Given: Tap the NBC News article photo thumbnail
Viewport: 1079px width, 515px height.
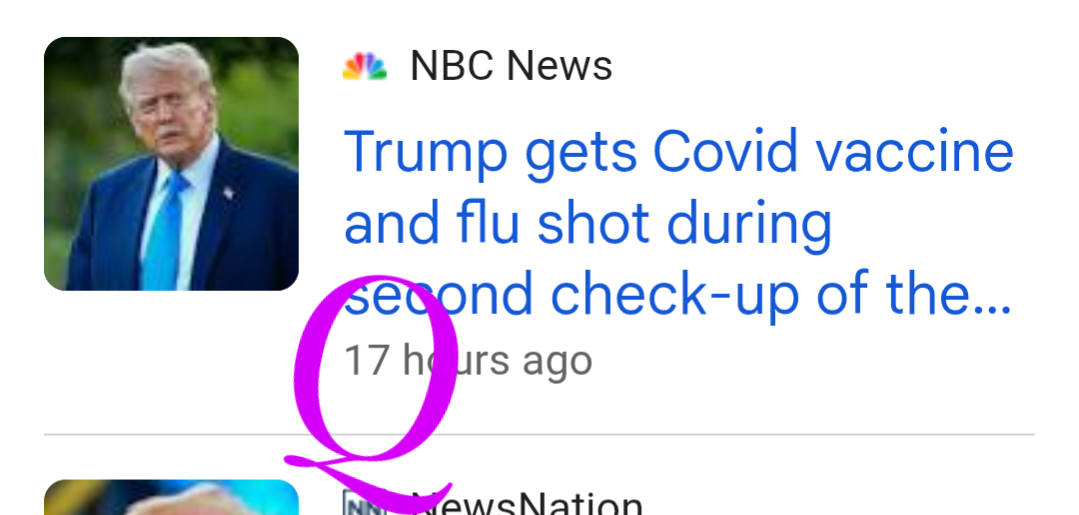Looking at the screenshot, I should coord(171,164).
